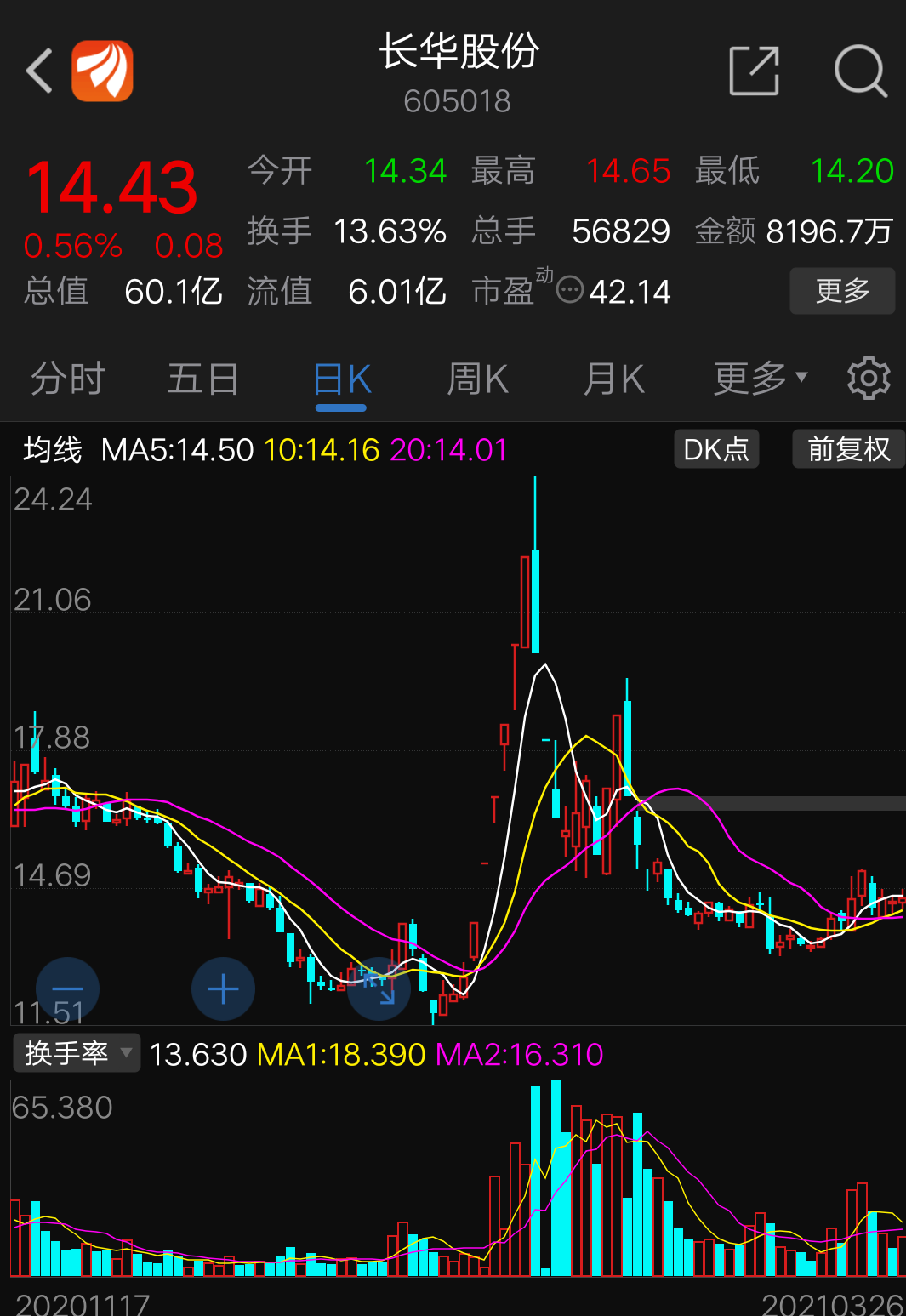Image resolution: width=906 pixels, height=1316 pixels.
Task: Toggle DK点 signal display
Action: (x=715, y=449)
